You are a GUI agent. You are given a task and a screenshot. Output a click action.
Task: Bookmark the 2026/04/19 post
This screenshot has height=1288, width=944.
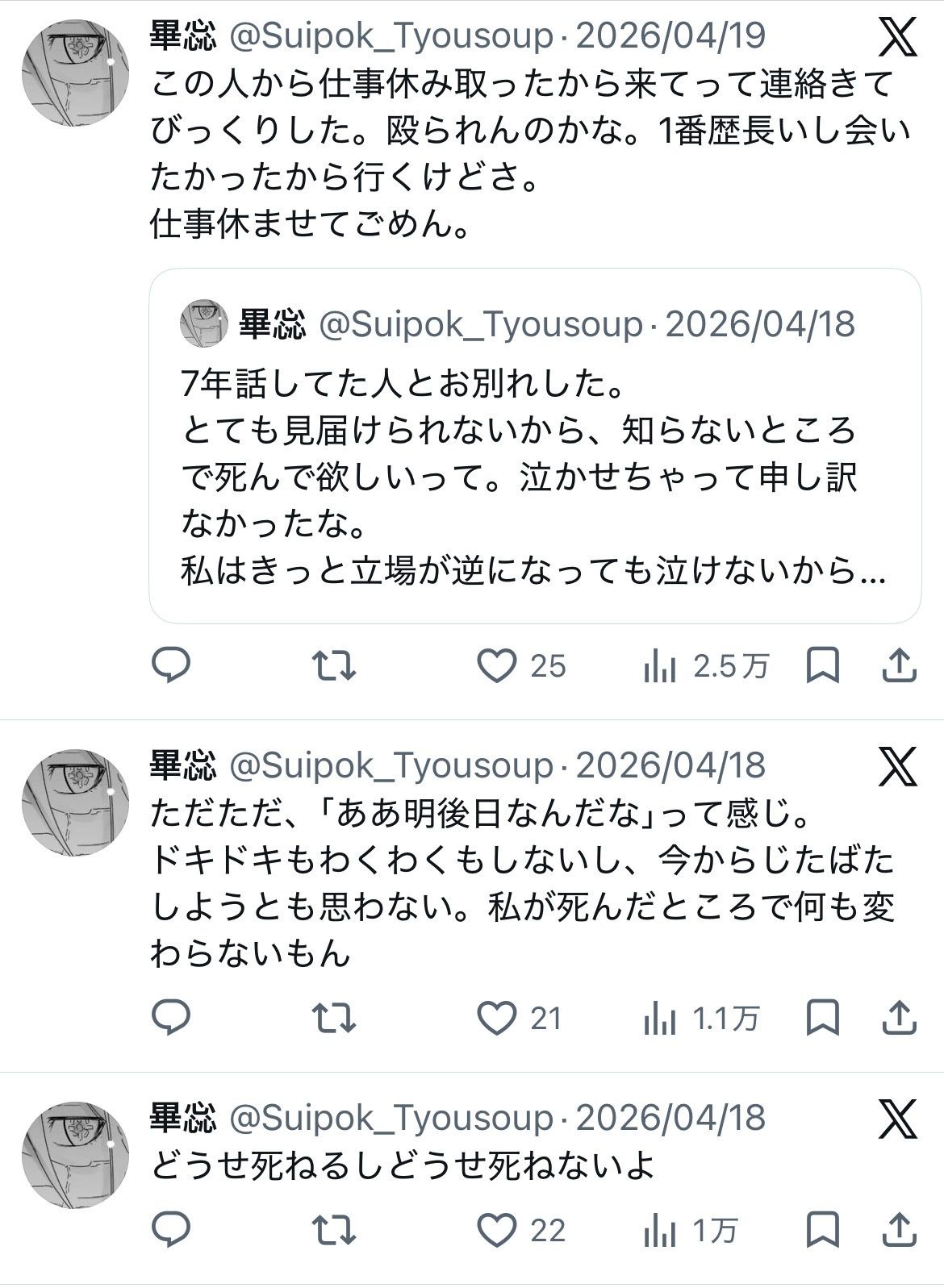(x=823, y=665)
